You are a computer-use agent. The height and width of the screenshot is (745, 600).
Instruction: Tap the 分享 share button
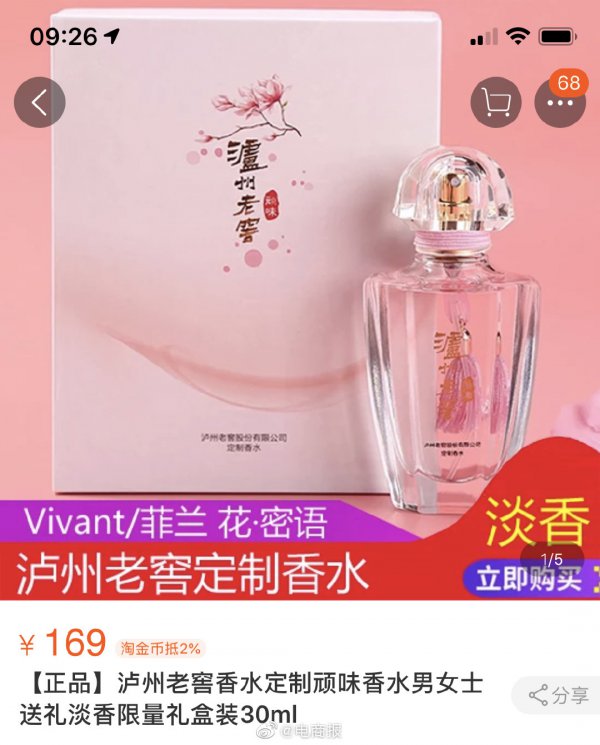point(558,694)
